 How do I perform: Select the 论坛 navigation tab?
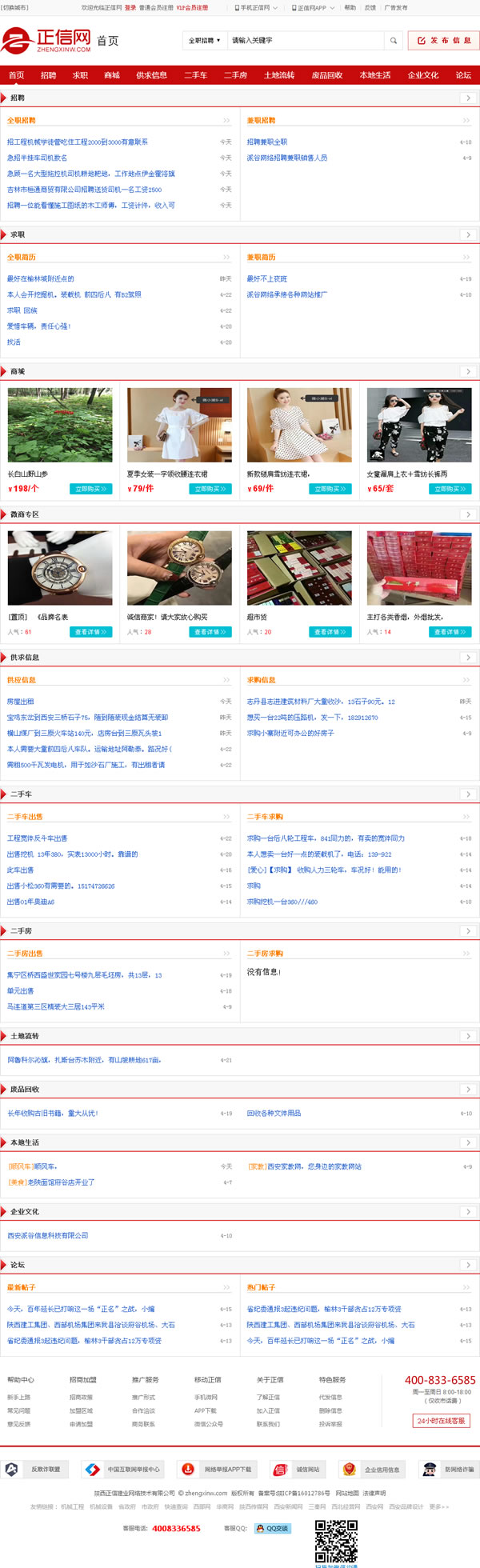463,75
